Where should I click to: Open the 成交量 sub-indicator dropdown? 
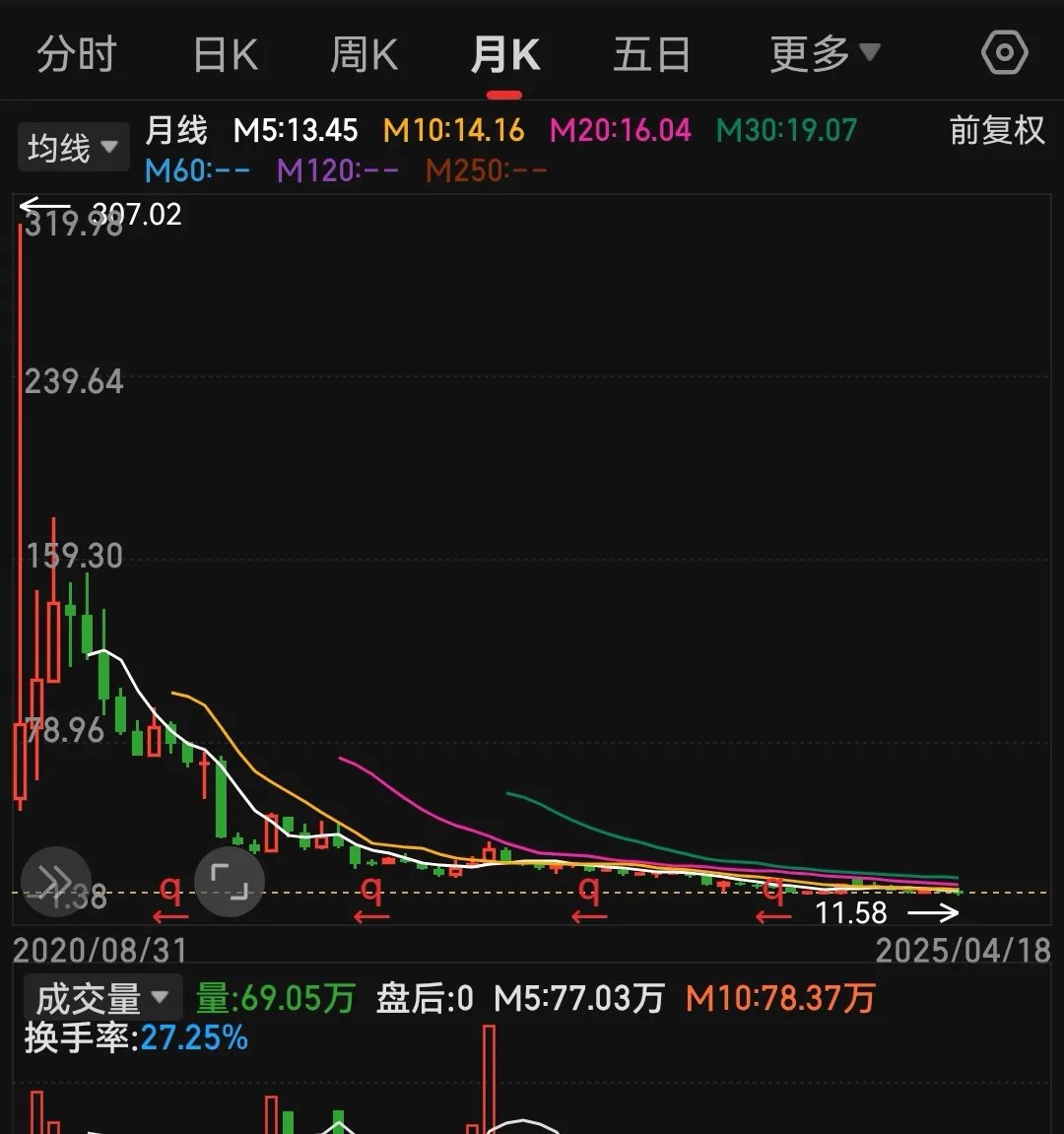(102, 999)
